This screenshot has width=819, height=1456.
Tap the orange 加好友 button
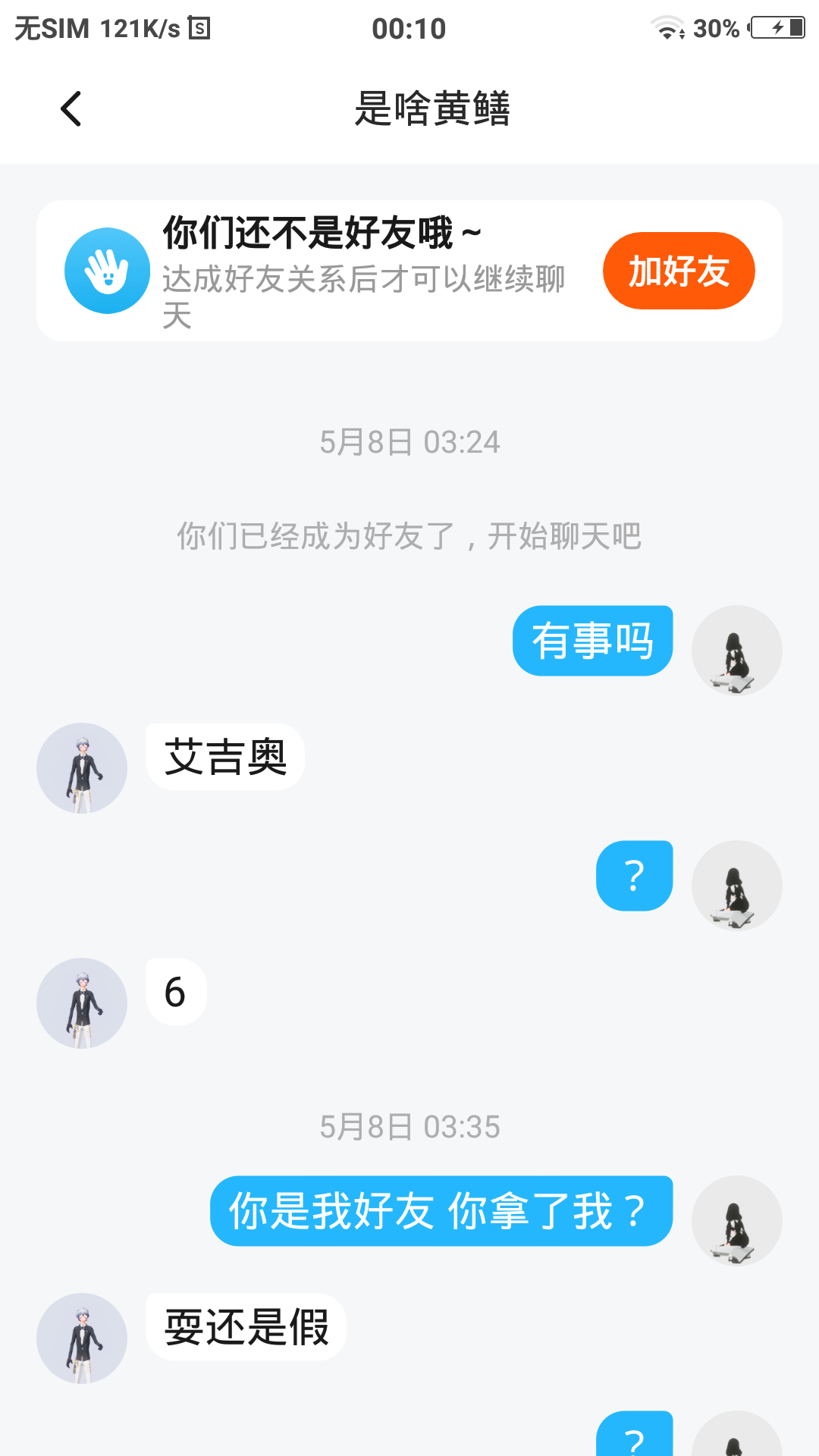coord(678,271)
